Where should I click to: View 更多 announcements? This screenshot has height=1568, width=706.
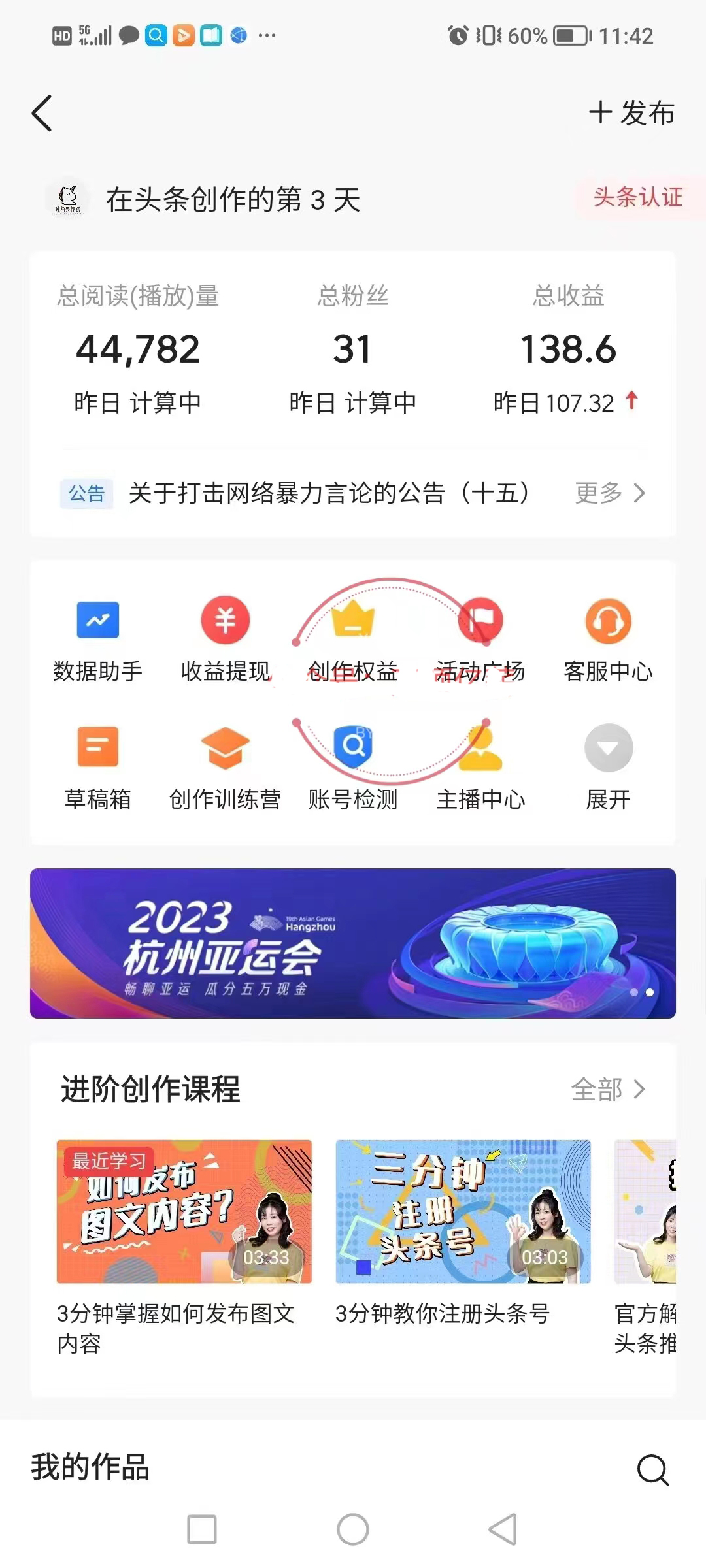click(x=609, y=493)
